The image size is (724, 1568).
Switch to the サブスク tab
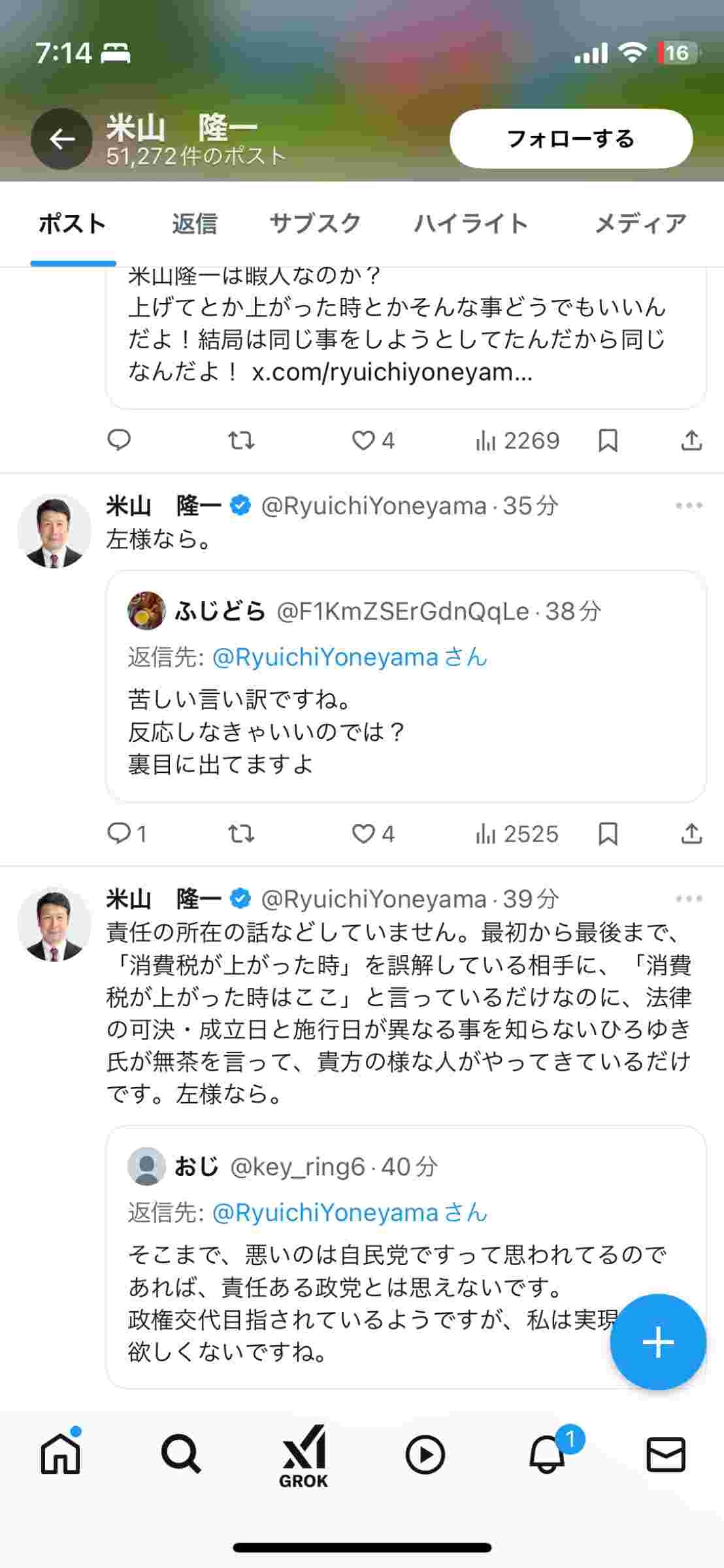tap(315, 223)
